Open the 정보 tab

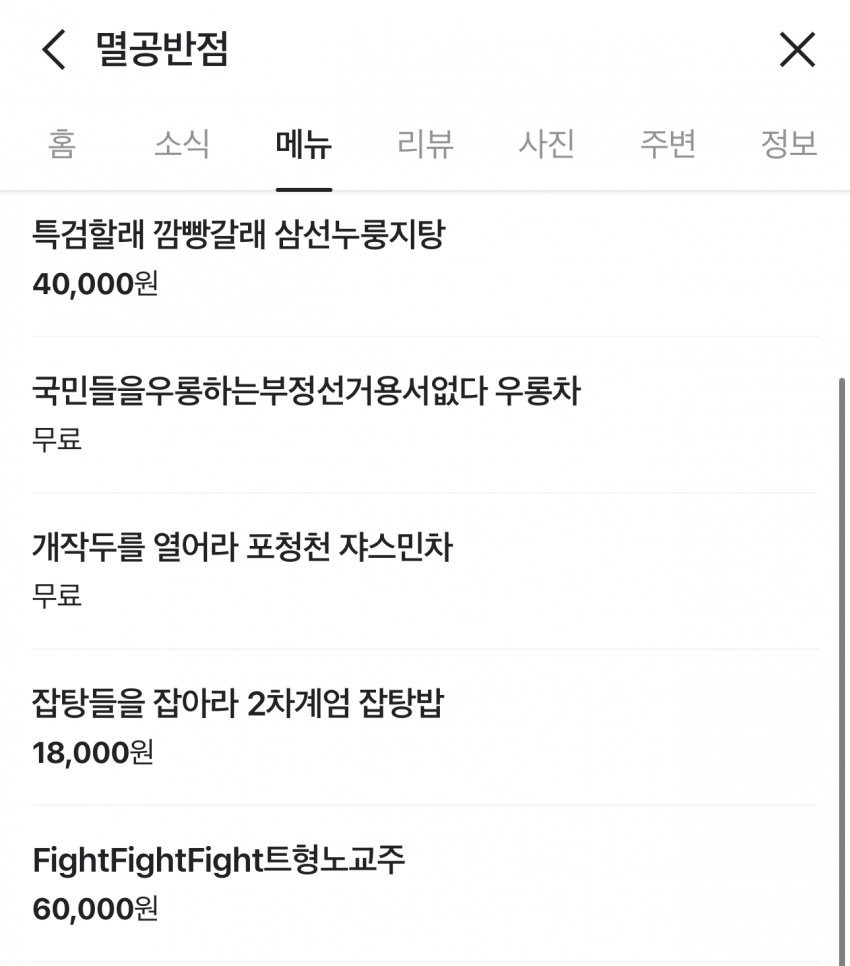[x=788, y=145]
